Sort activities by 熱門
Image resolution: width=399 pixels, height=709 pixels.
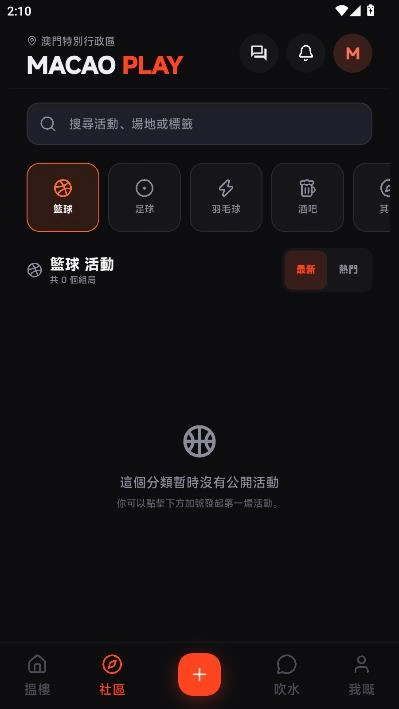pos(348,270)
